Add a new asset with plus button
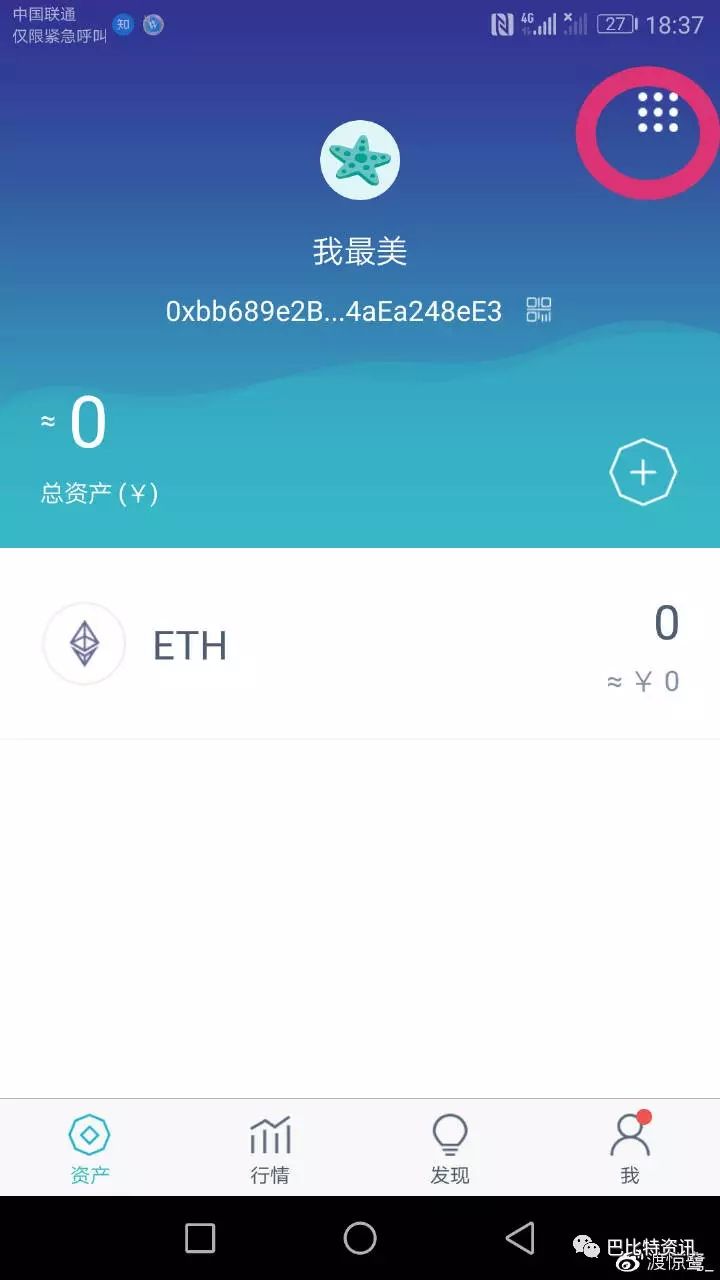 point(643,472)
